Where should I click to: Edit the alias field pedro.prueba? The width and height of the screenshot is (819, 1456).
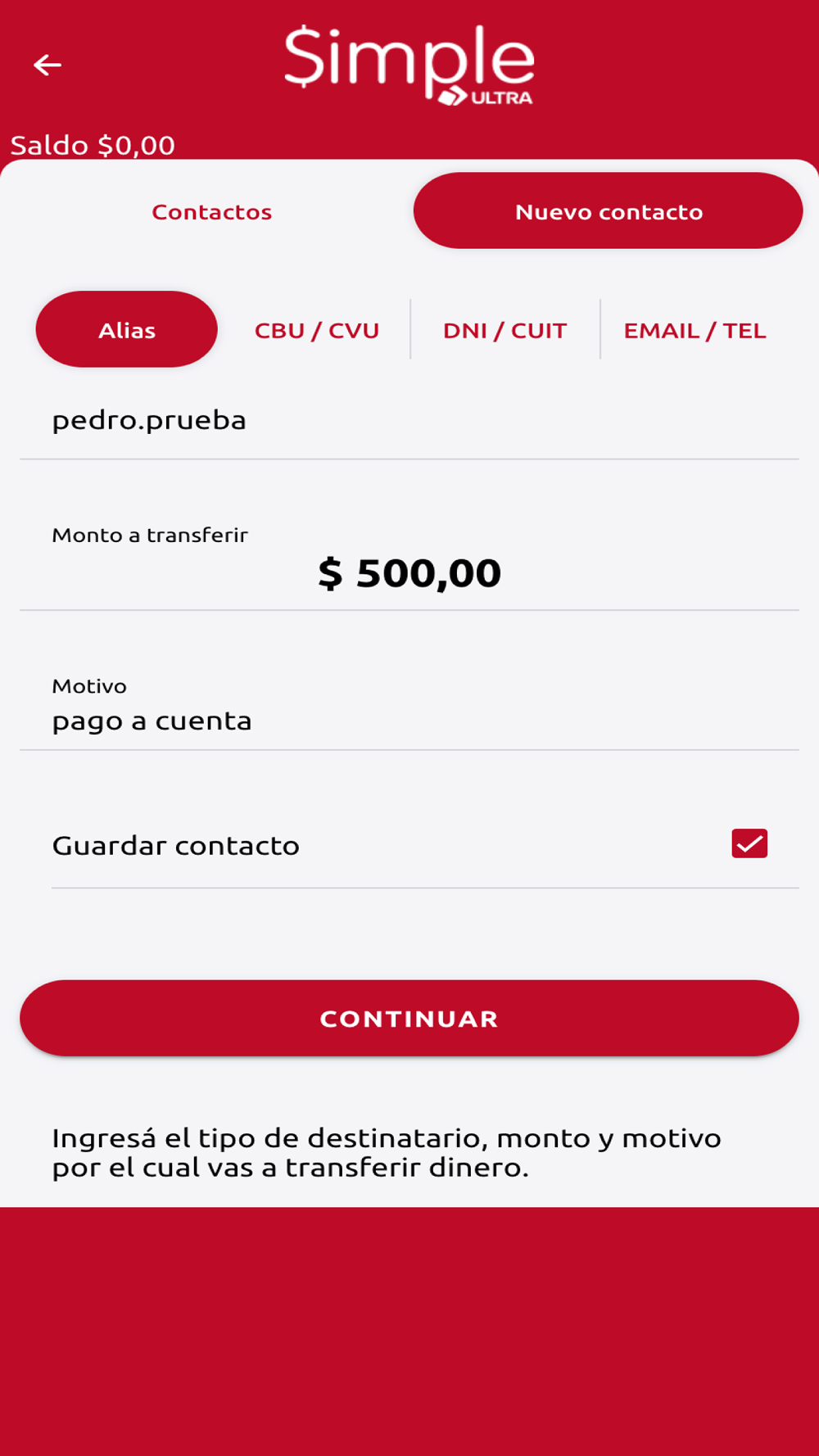tap(409, 421)
